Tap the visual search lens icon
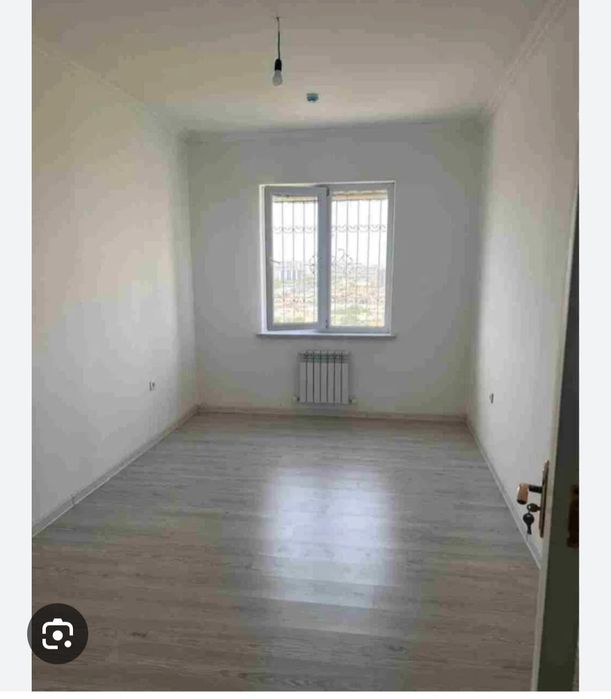The image size is (611, 699). 58,633
